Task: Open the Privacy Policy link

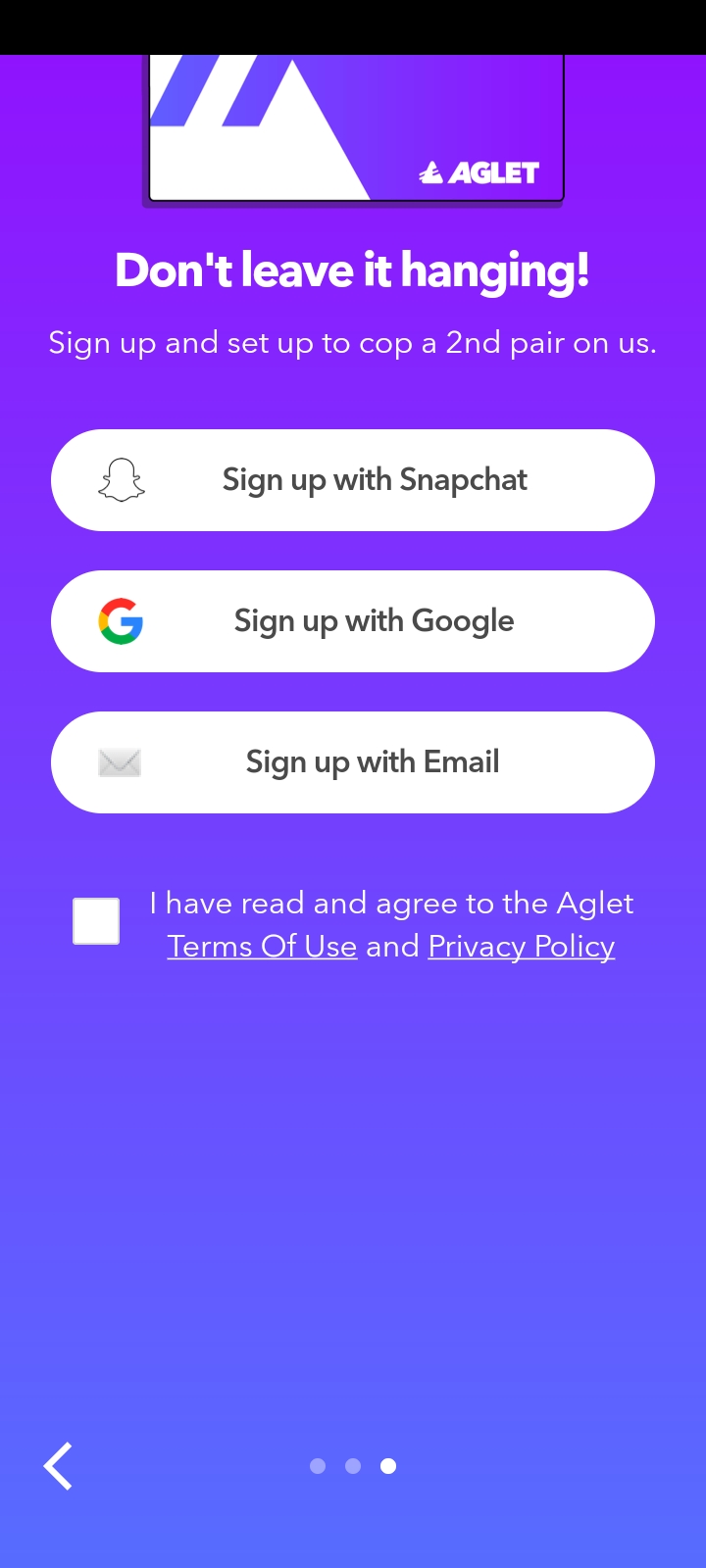Action: (x=522, y=947)
